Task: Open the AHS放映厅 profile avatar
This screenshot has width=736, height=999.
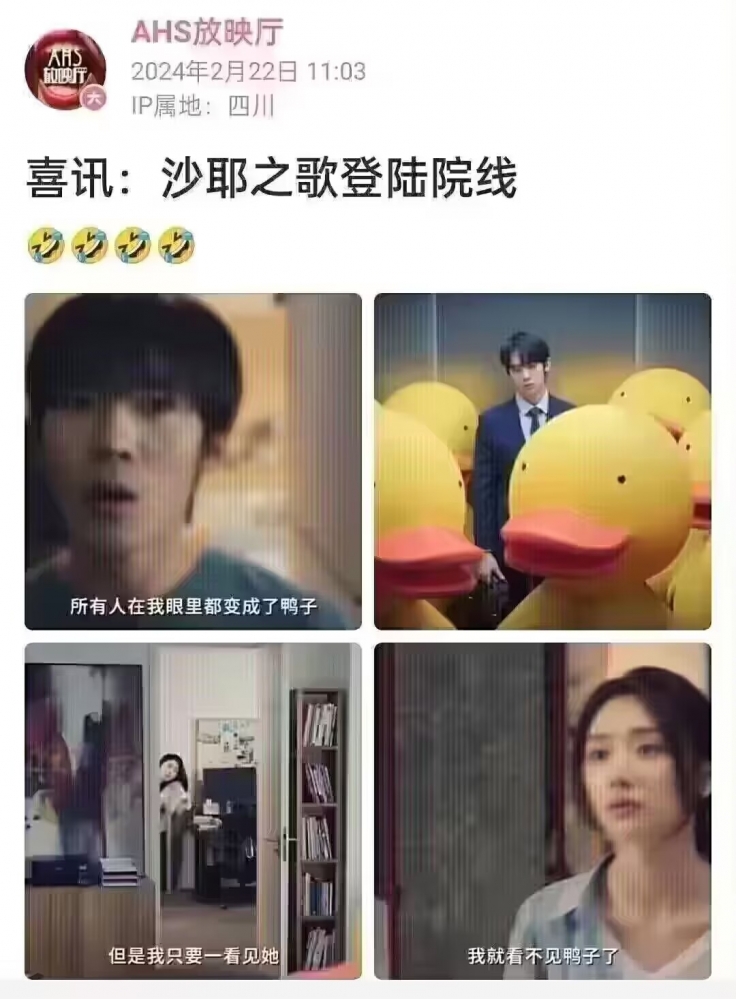Action: 65,69
